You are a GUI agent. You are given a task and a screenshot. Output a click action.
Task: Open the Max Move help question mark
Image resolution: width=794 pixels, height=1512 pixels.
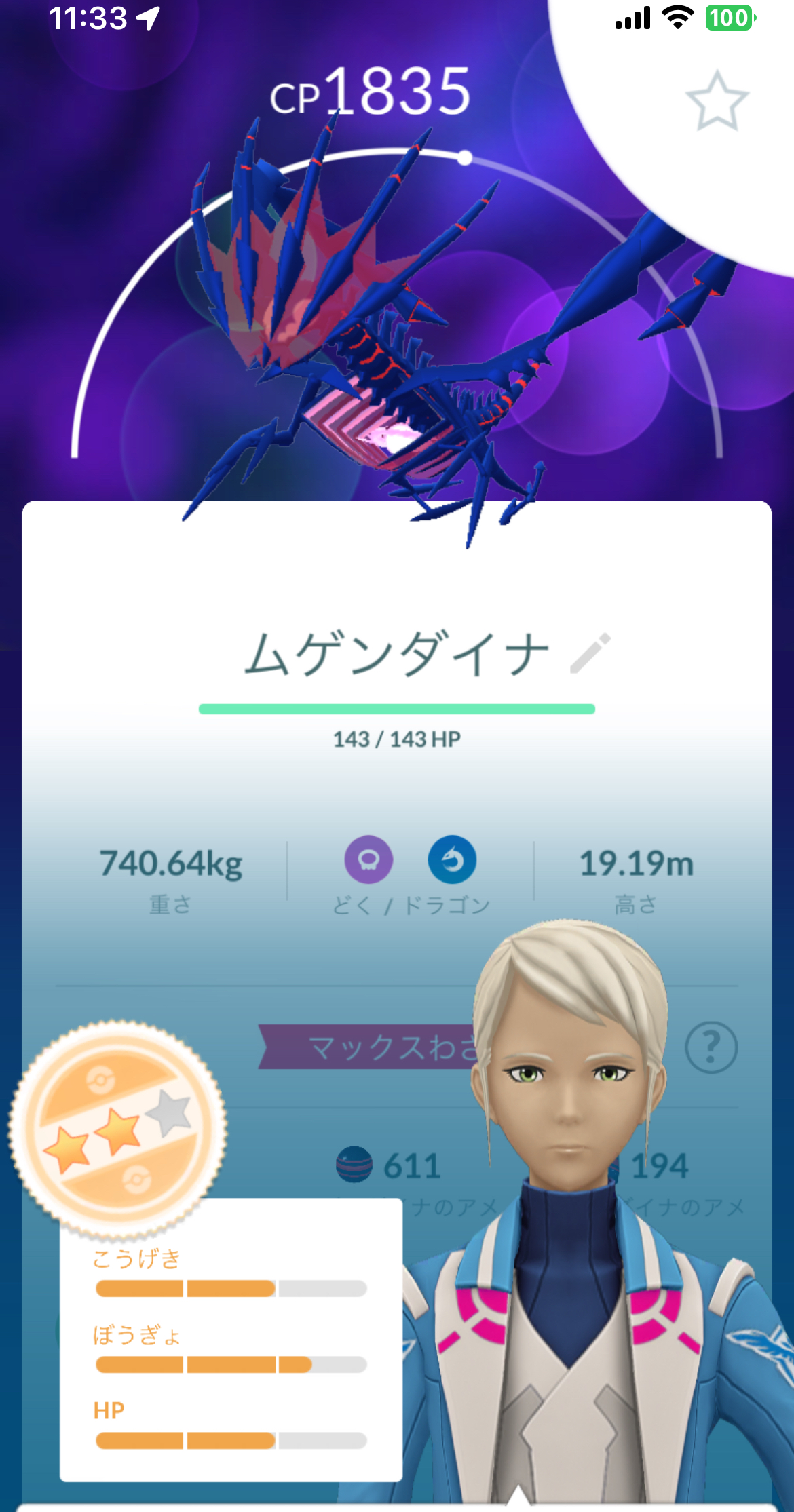coord(711,1047)
